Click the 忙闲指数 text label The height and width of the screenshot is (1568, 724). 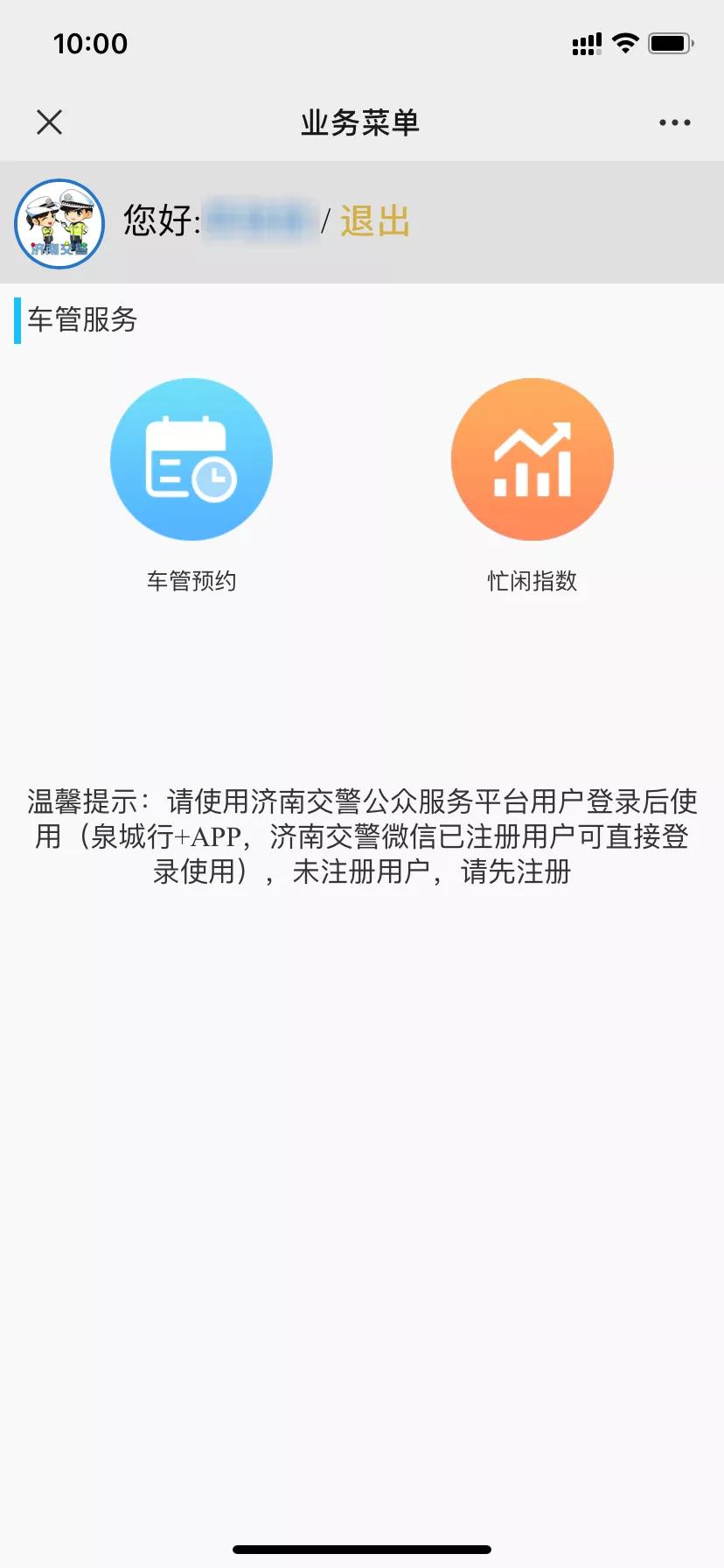(532, 579)
